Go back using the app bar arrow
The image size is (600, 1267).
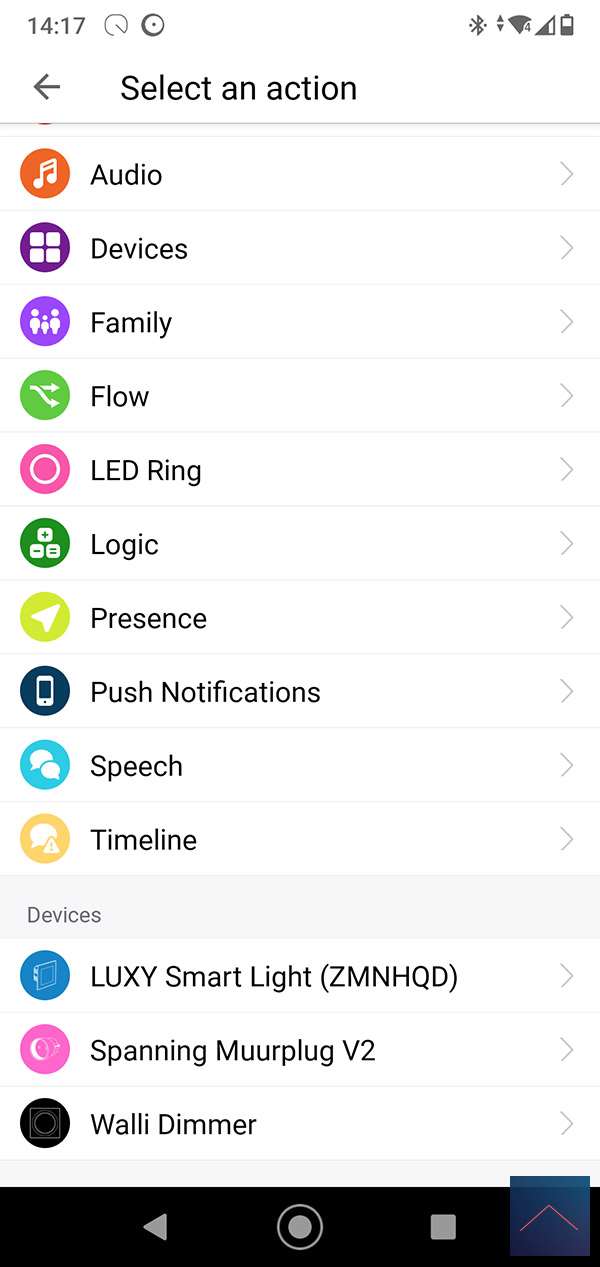pos(46,87)
